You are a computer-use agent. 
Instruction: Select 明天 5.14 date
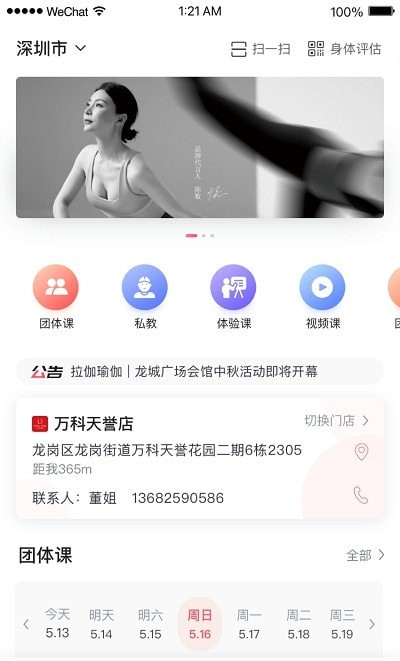click(x=101, y=624)
